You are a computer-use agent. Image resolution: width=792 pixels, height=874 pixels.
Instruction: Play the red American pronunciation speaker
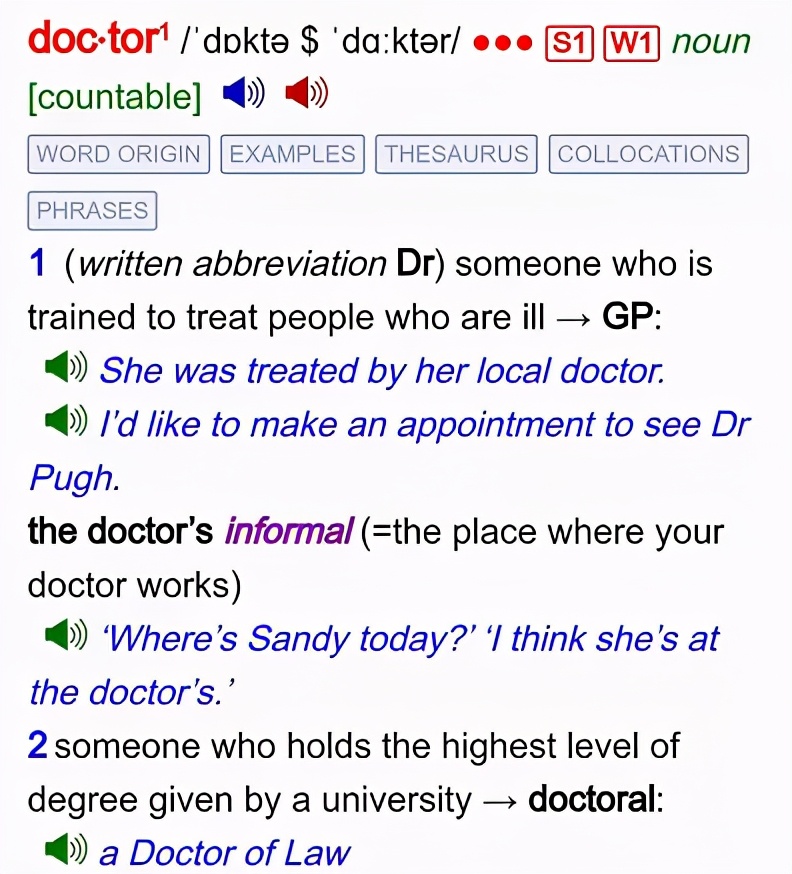[x=306, y=95]
